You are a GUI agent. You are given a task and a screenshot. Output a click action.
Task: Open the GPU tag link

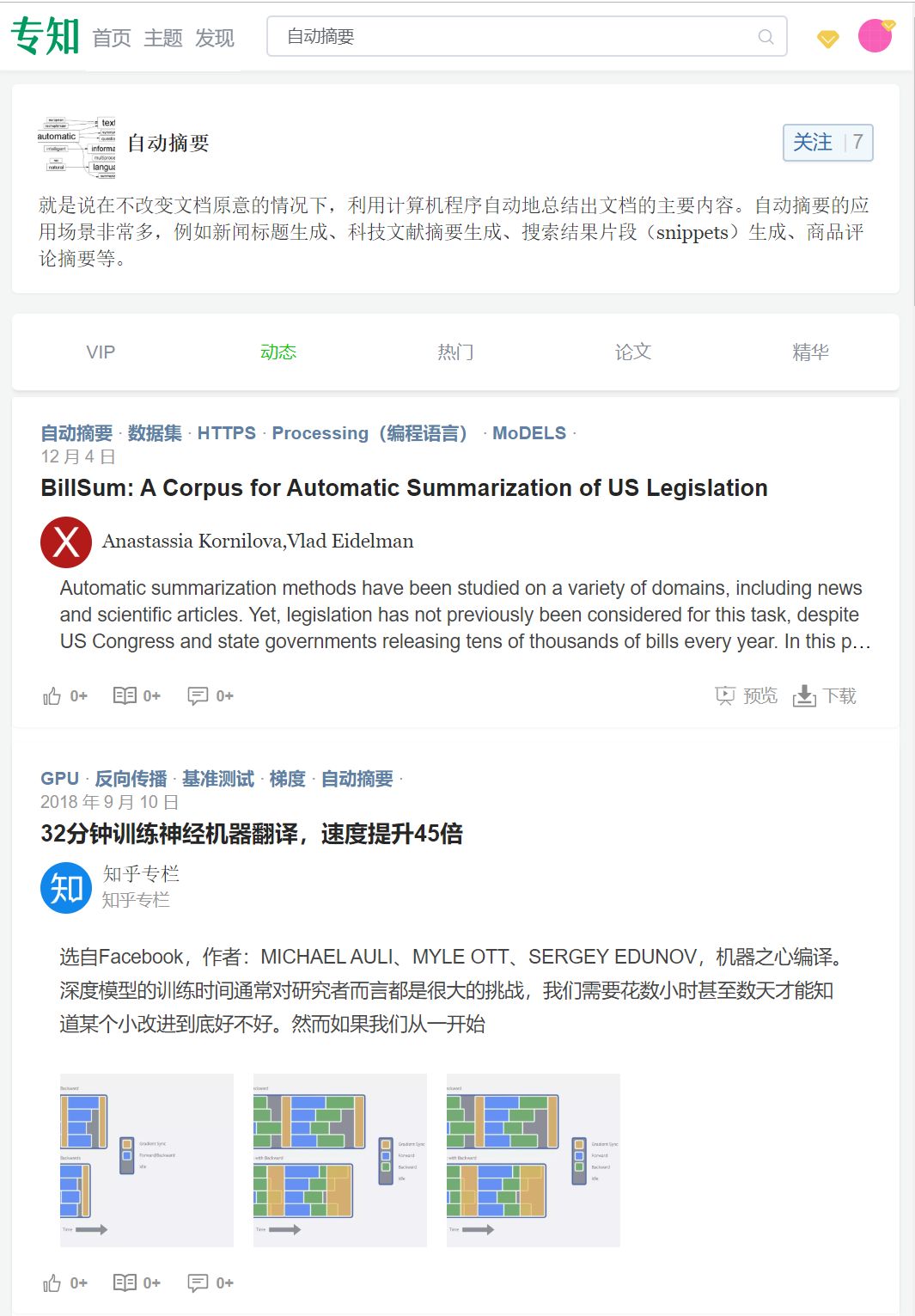click(59, 779)
